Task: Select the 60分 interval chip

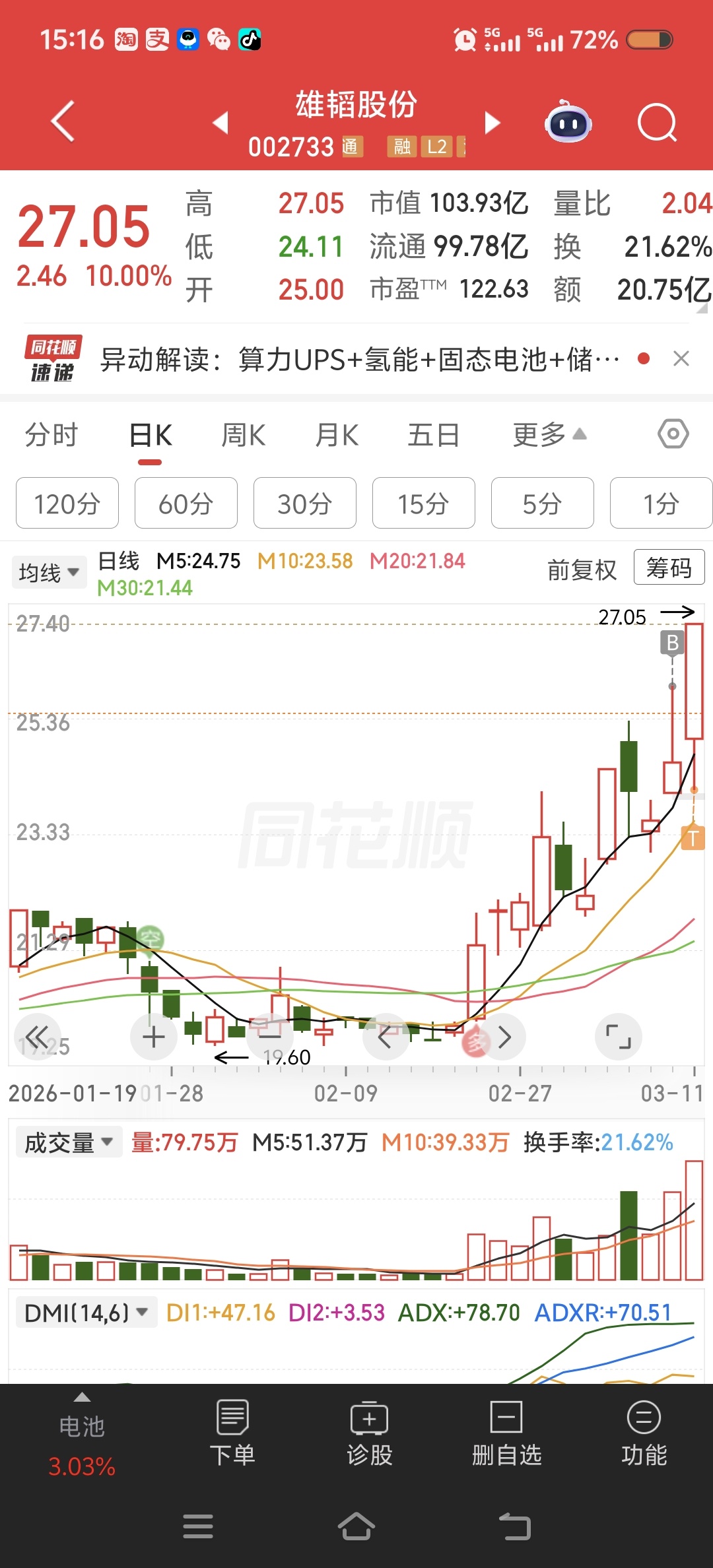Action: (186, 504)
